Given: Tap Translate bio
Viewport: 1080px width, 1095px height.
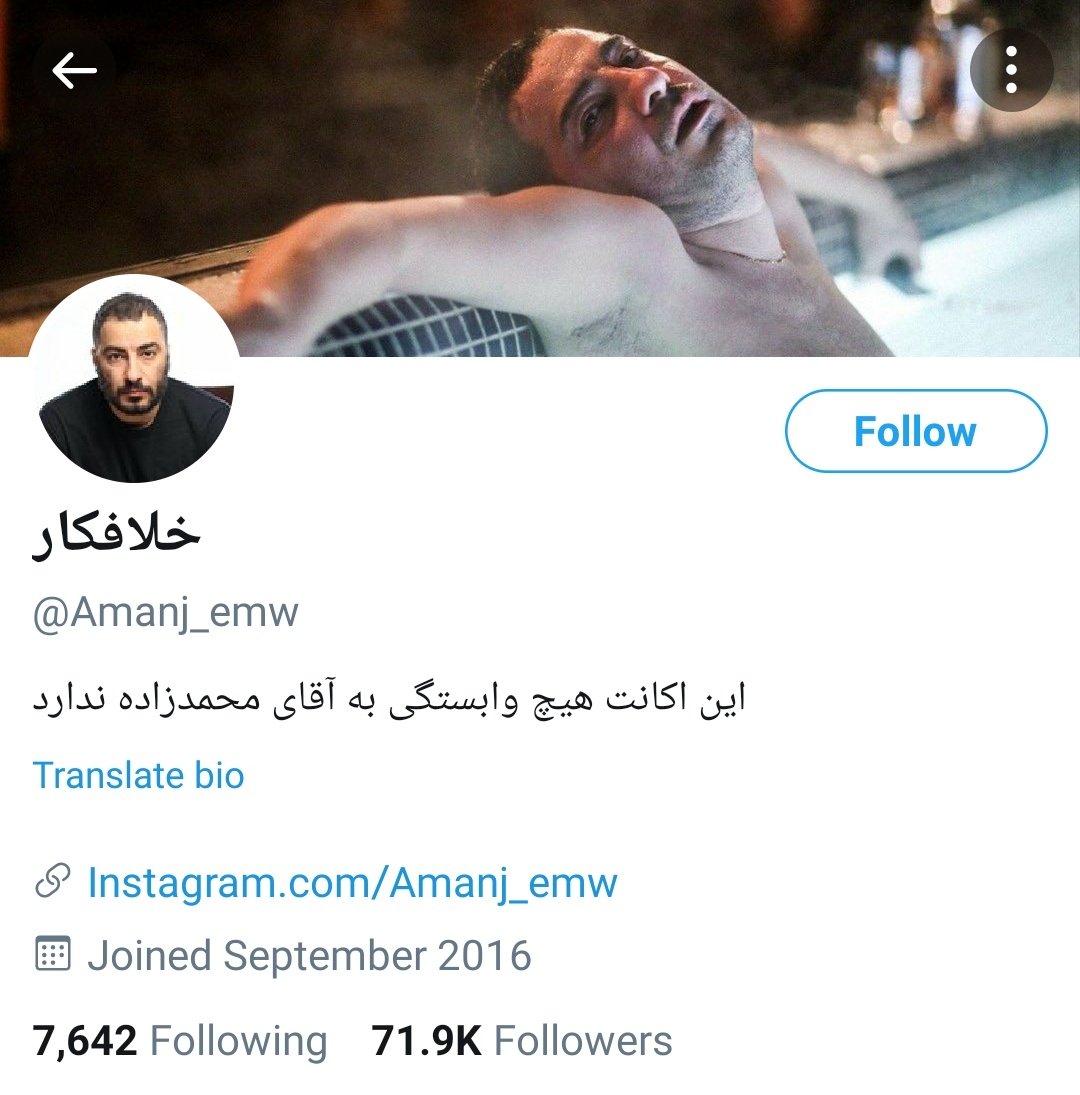Looking at the screenshot, I should (x=138, y=775).
